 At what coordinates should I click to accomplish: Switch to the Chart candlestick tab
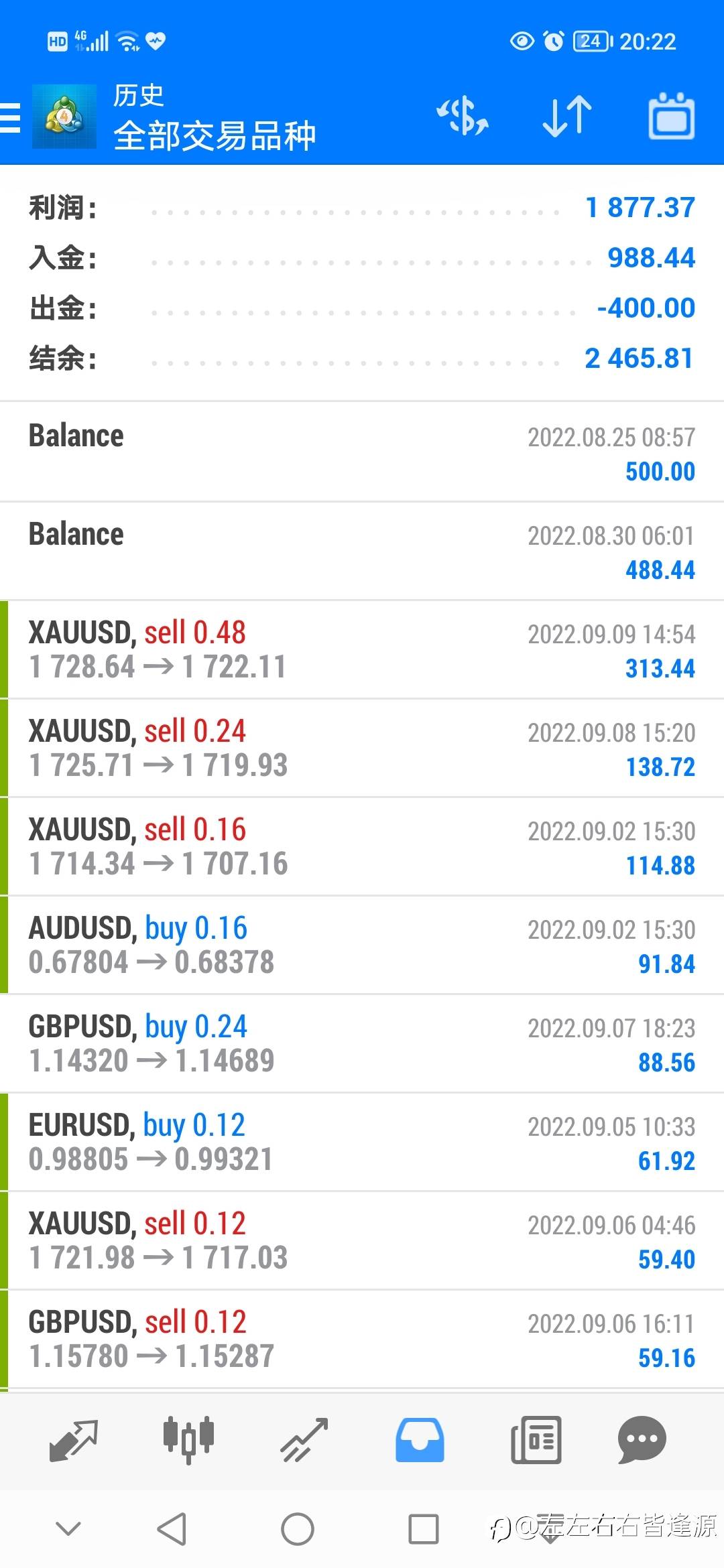pyautogui.click(x=188, y=1439)
